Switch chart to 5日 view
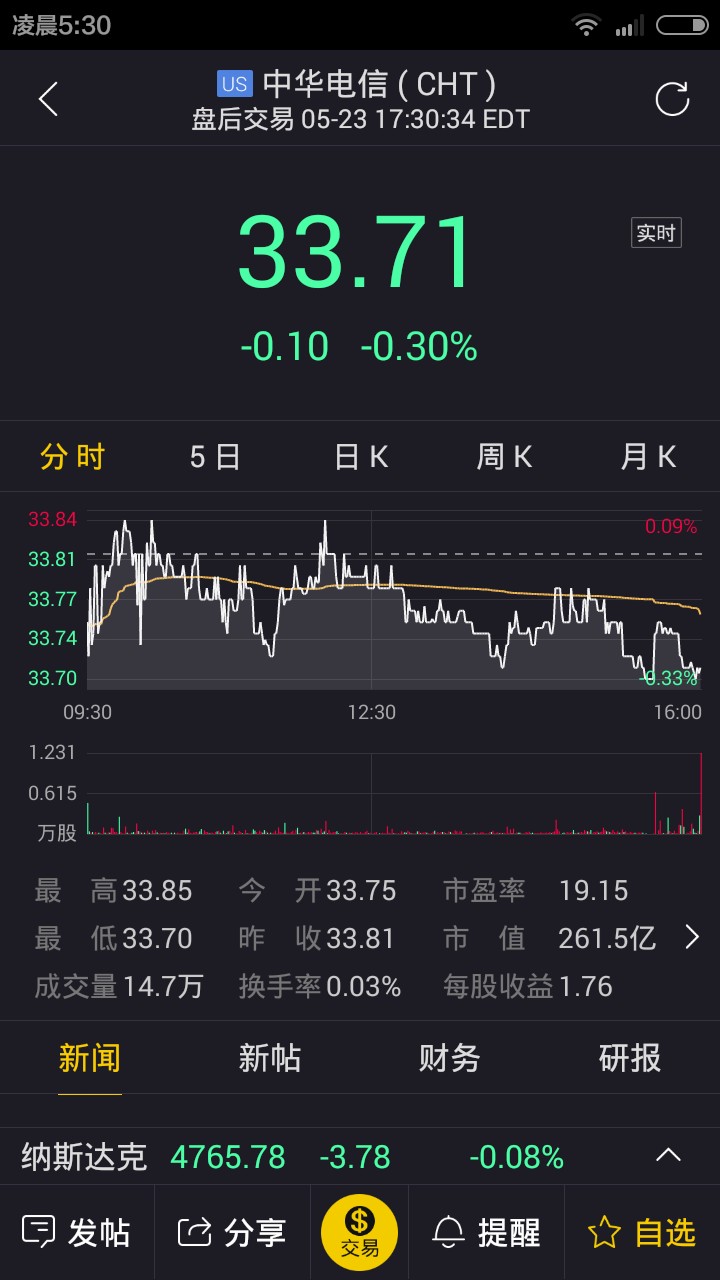Screen dimensions: 720x1280 tap(215, 457)
